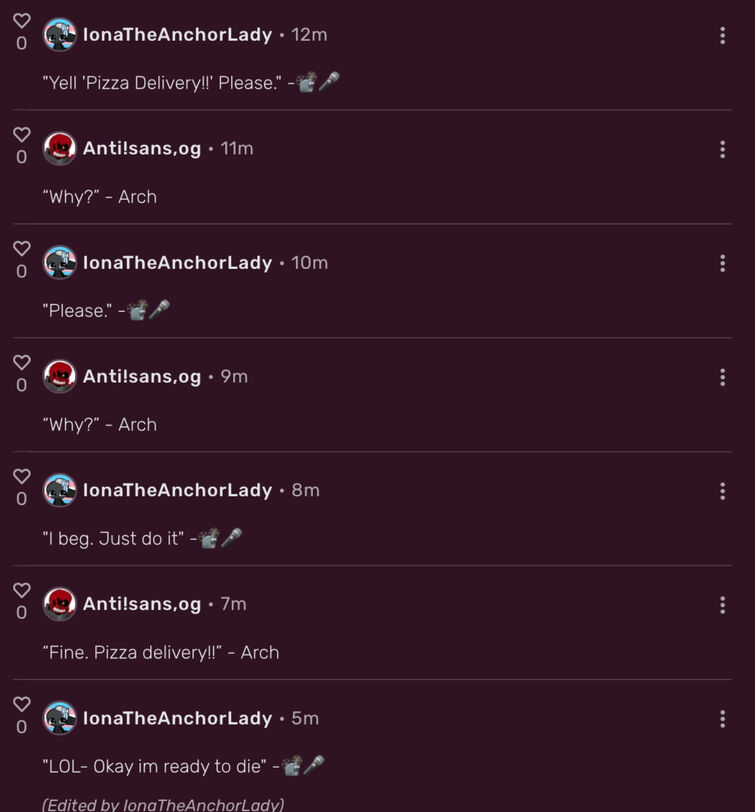Open overflow menu on the 11m comment
755x812 pixels.
pos(722,149)
